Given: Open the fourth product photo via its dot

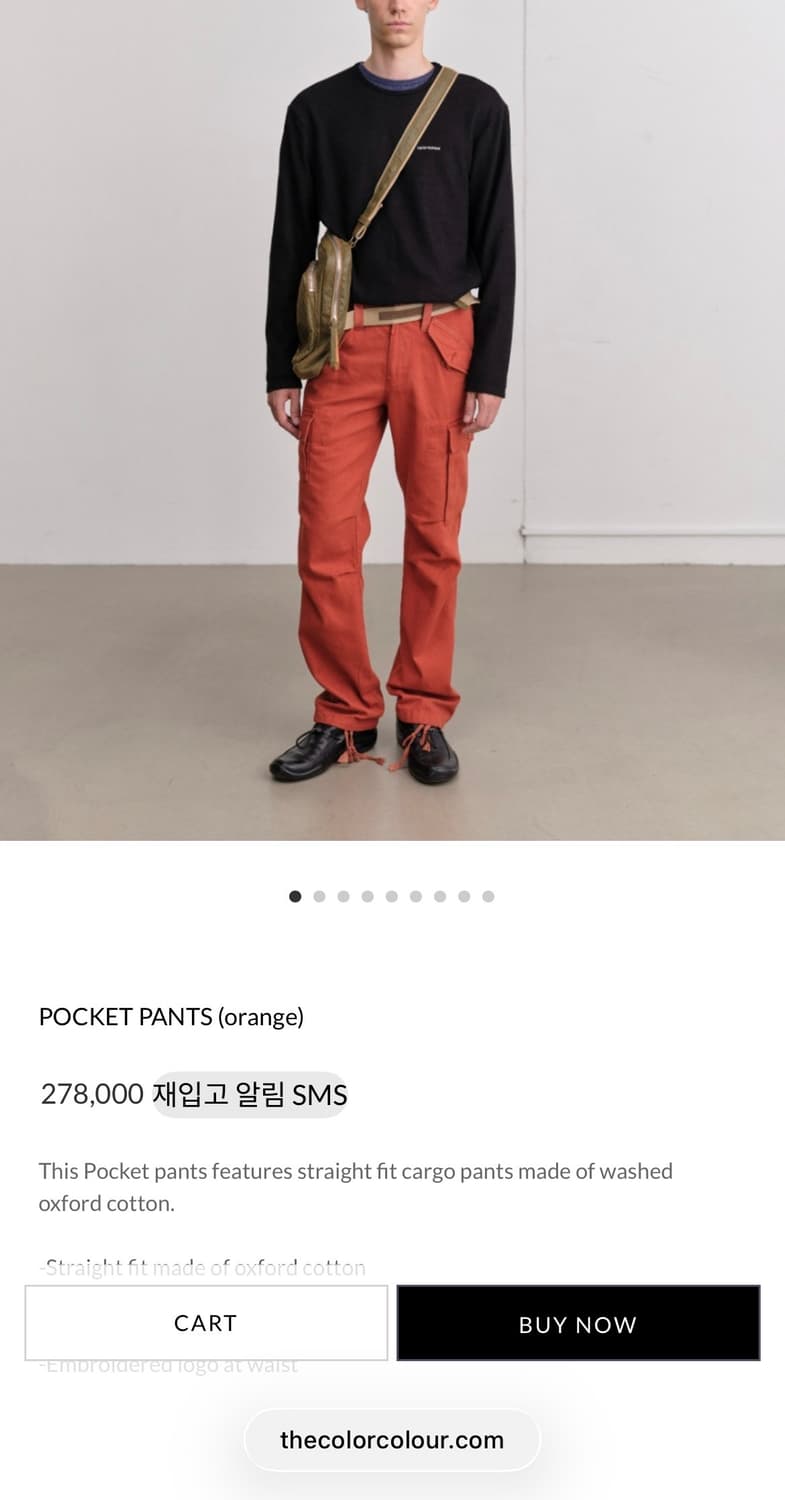Looking at the screenshot, I should tap(367, 896).
